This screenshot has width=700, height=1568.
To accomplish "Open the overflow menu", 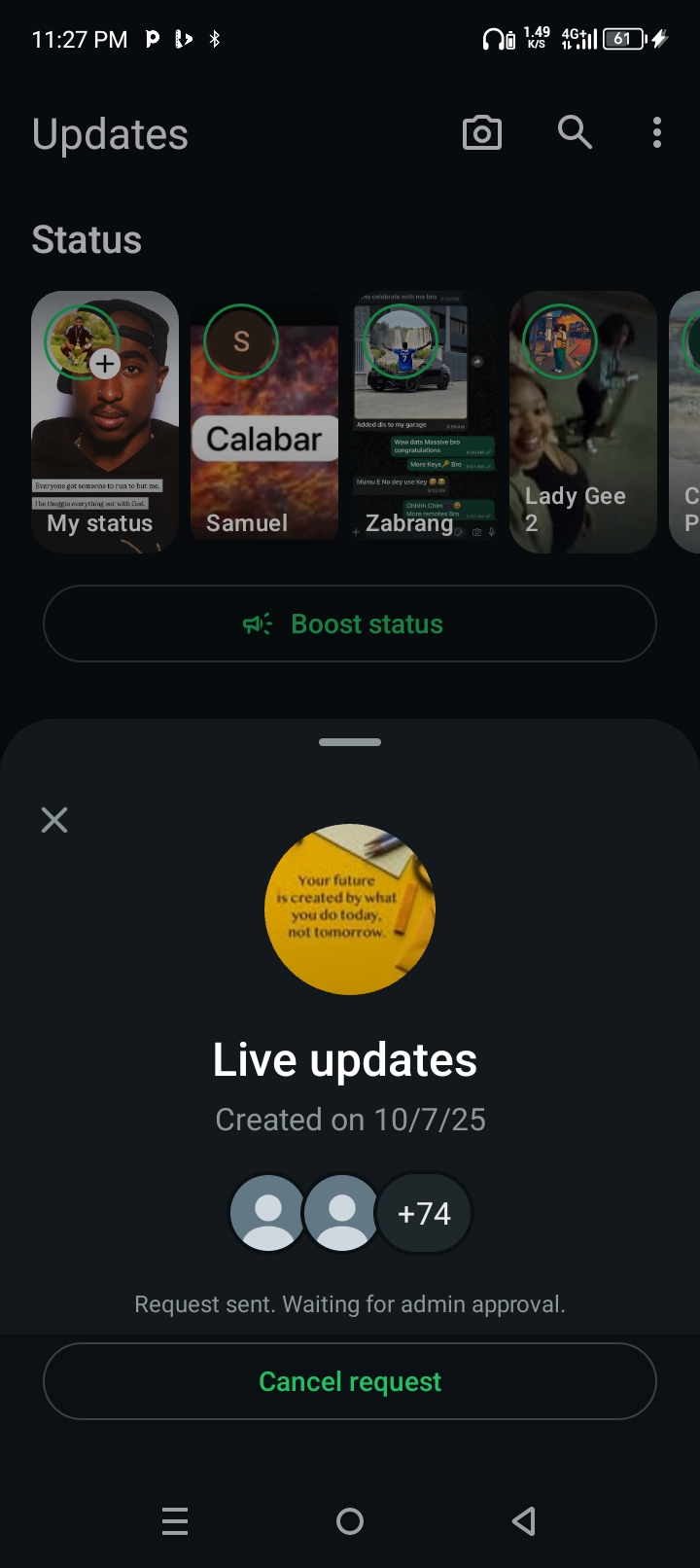I will point(657,132).
